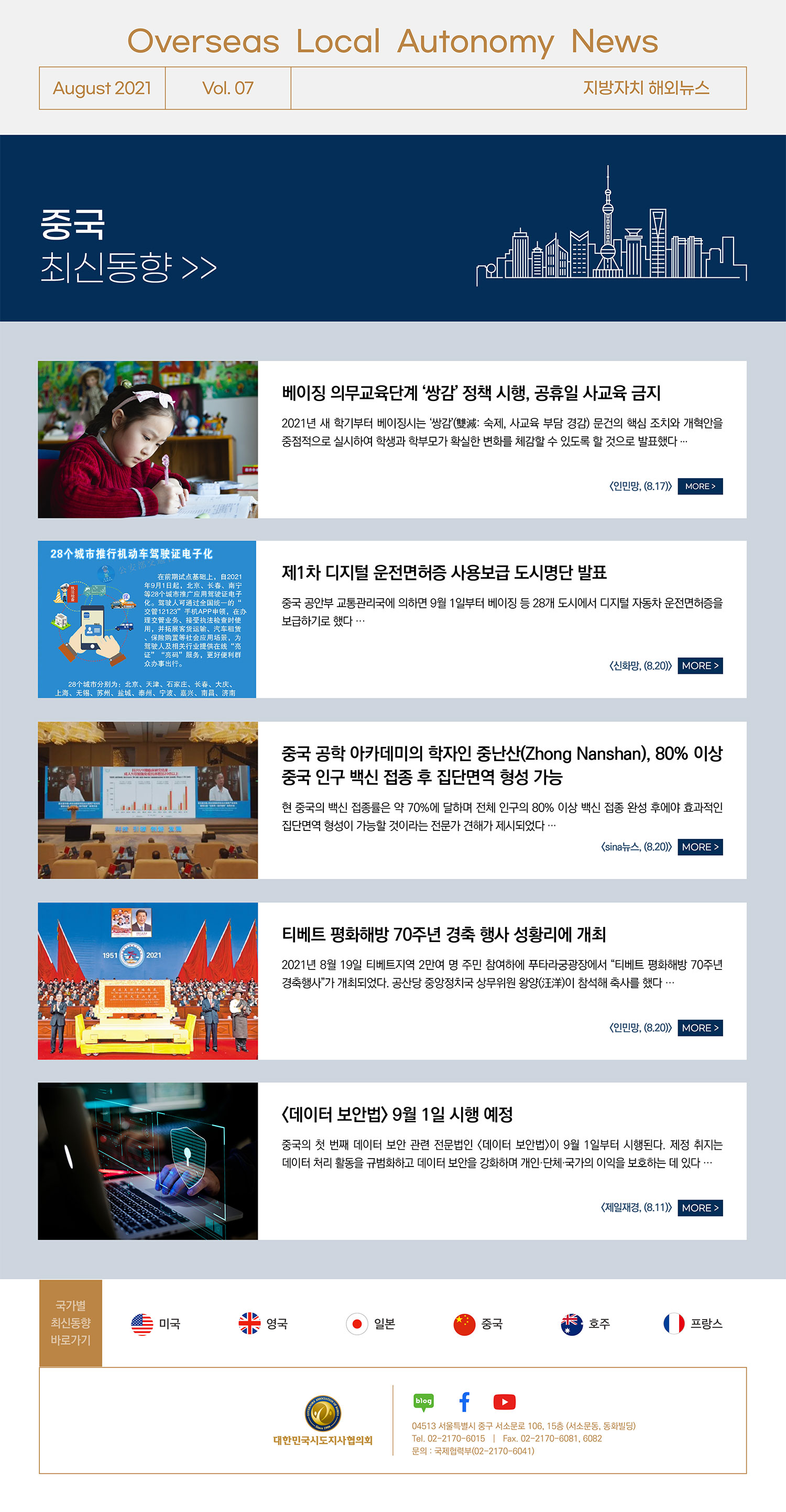The height and width of the screenshot is (1512, 786).
Task: Open MORE for the digital driver's license article
Action: [700, 666]
